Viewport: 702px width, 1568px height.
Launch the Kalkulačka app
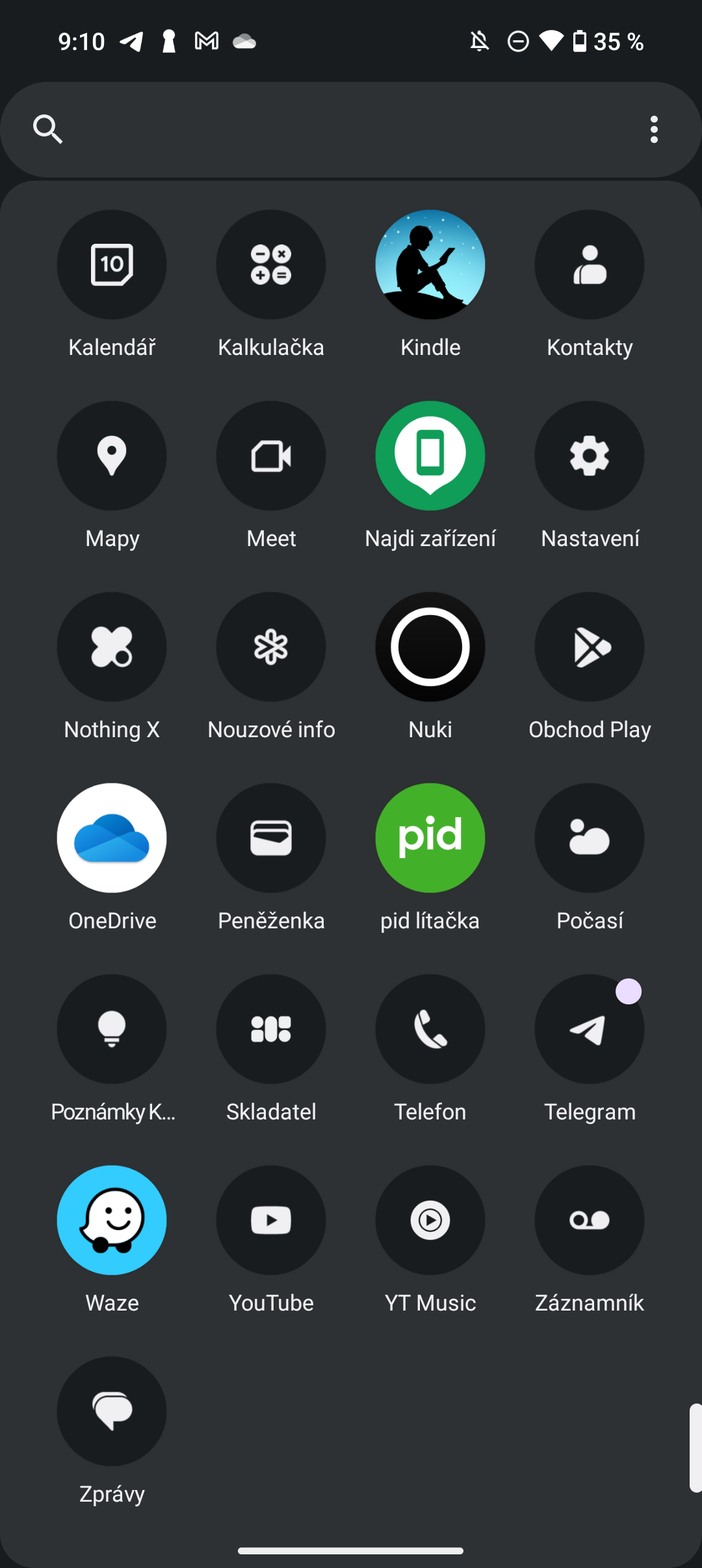coord(270,264)
